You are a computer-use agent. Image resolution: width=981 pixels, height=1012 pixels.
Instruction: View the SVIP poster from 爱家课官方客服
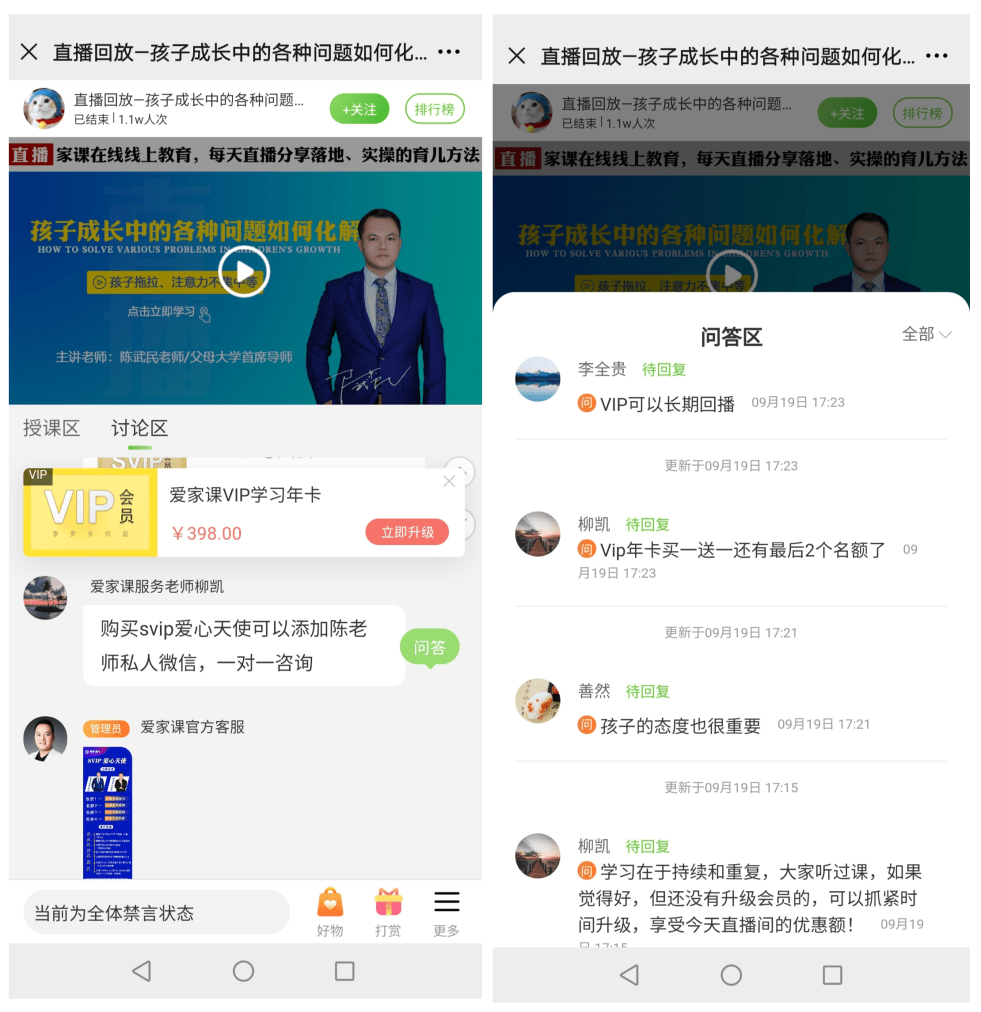107,812
